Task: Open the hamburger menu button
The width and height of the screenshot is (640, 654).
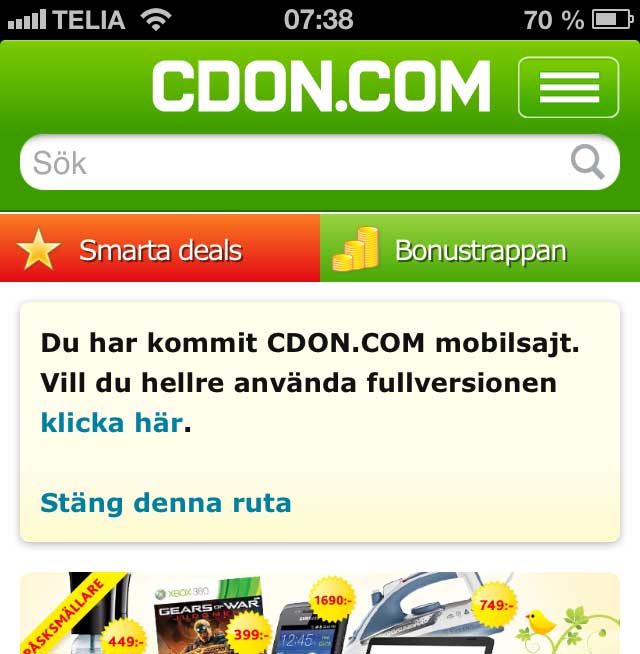Action: (x=568, y=88)
